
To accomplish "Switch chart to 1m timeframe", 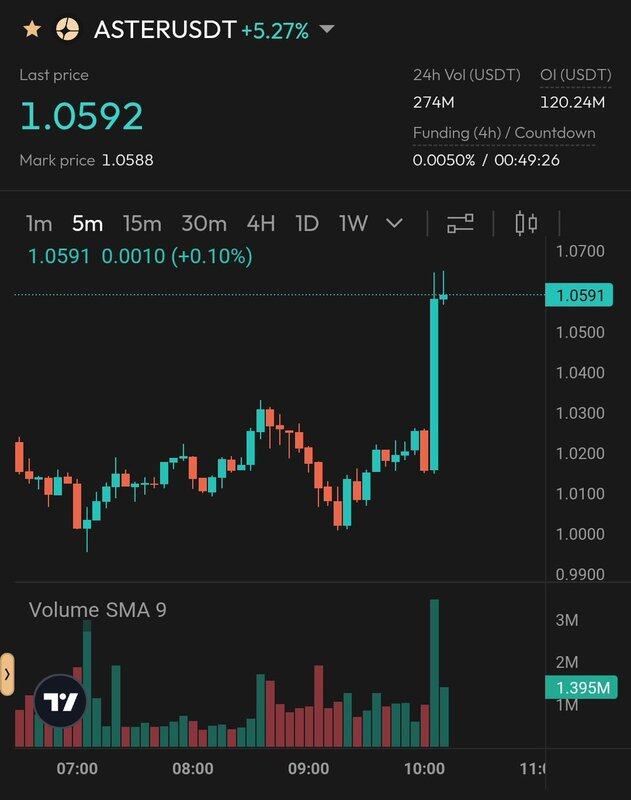I will click(x=39, y=223).
